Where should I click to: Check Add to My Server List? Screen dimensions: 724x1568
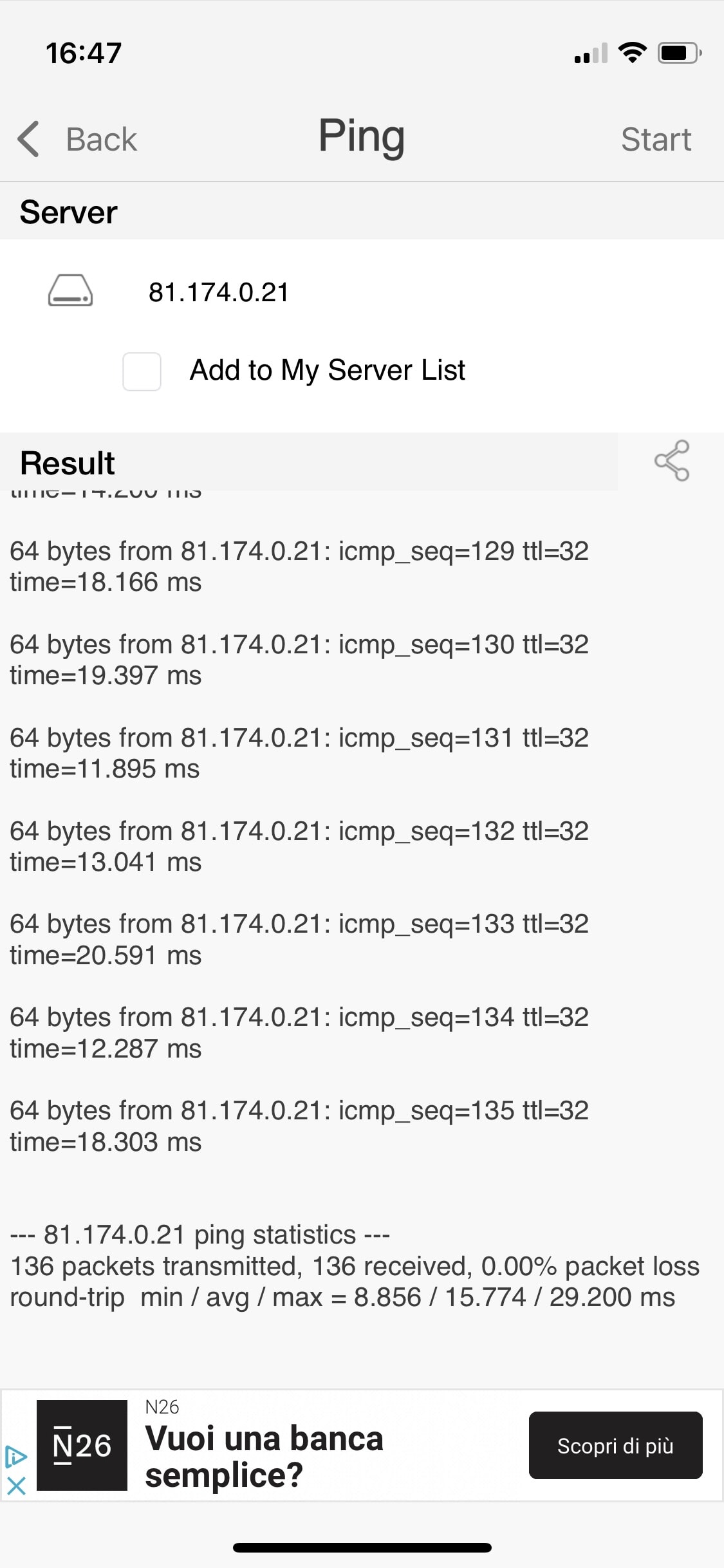142,371
